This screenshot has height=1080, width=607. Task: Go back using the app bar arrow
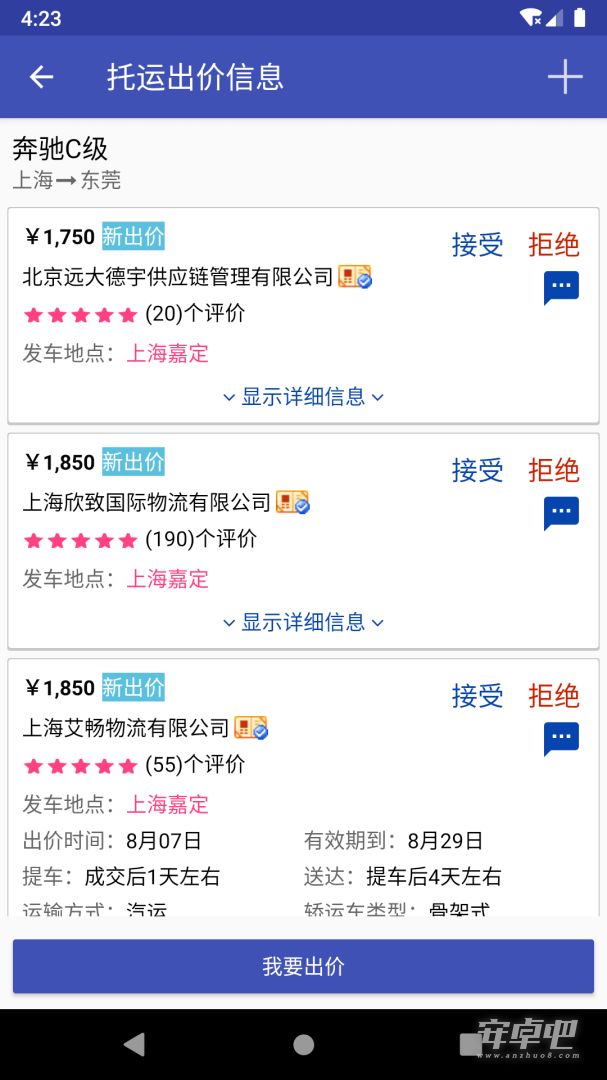tap(41, 76)
